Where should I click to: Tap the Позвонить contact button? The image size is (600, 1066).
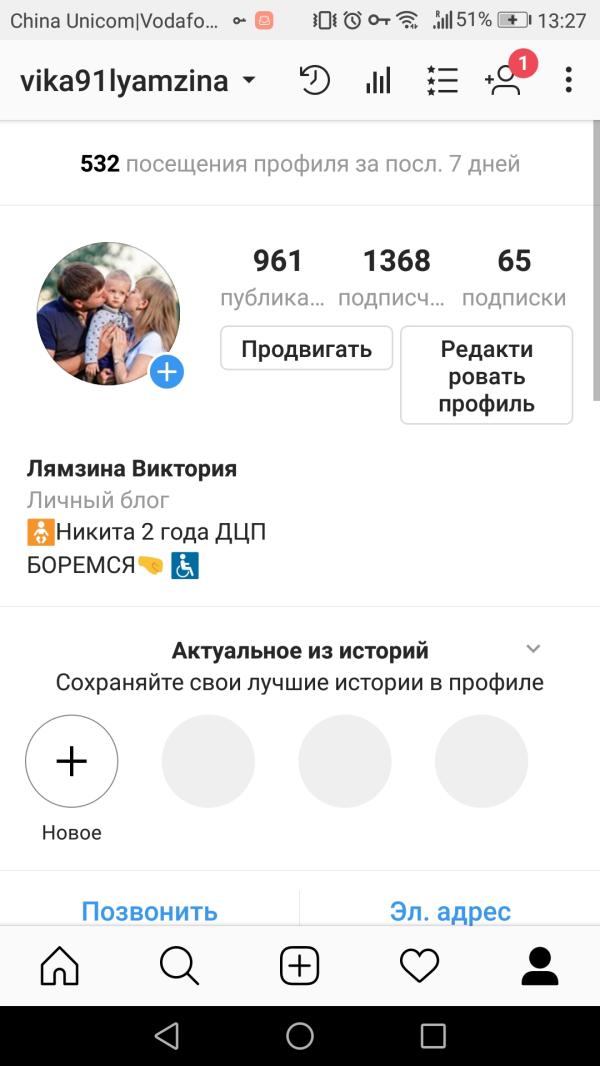[150, 910]
